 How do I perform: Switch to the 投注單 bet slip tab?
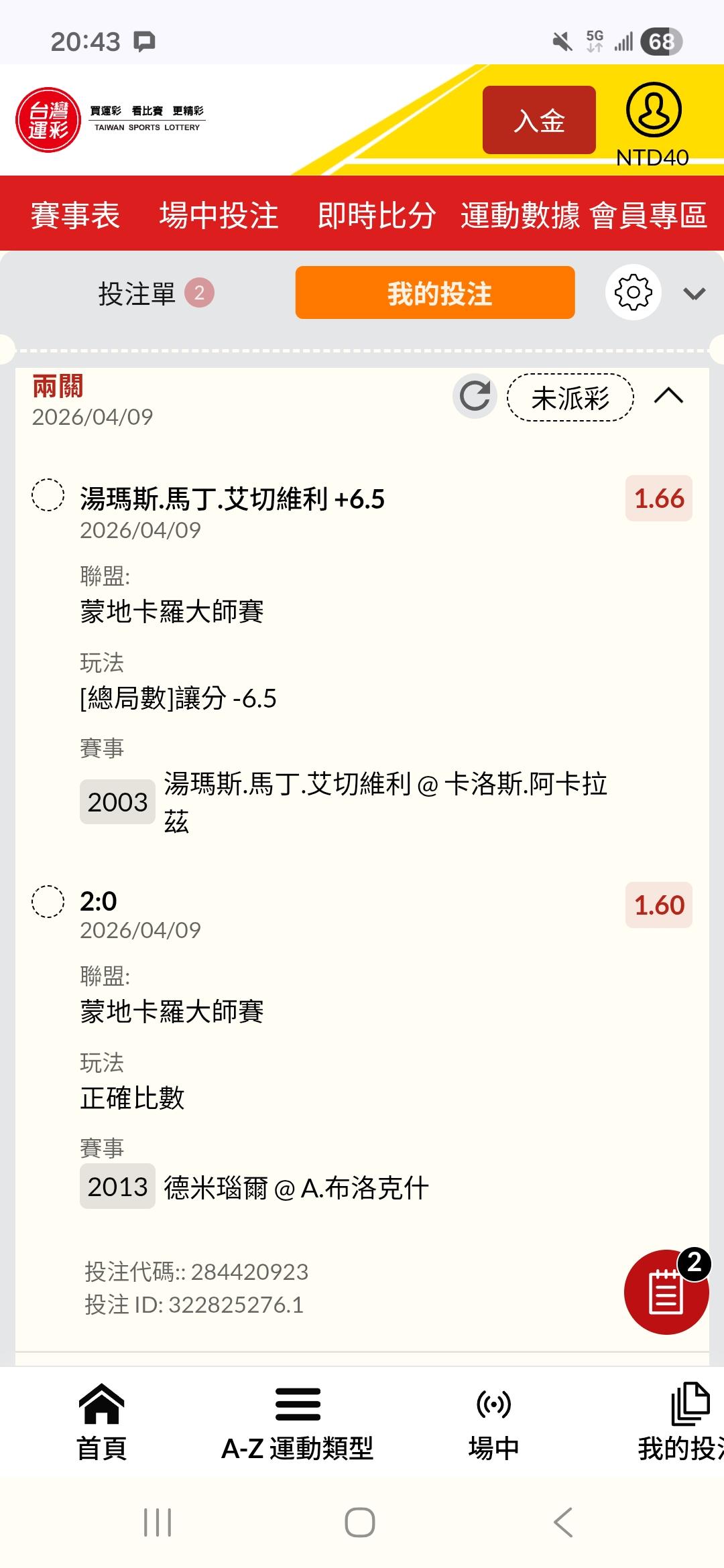tap(155, 293)
